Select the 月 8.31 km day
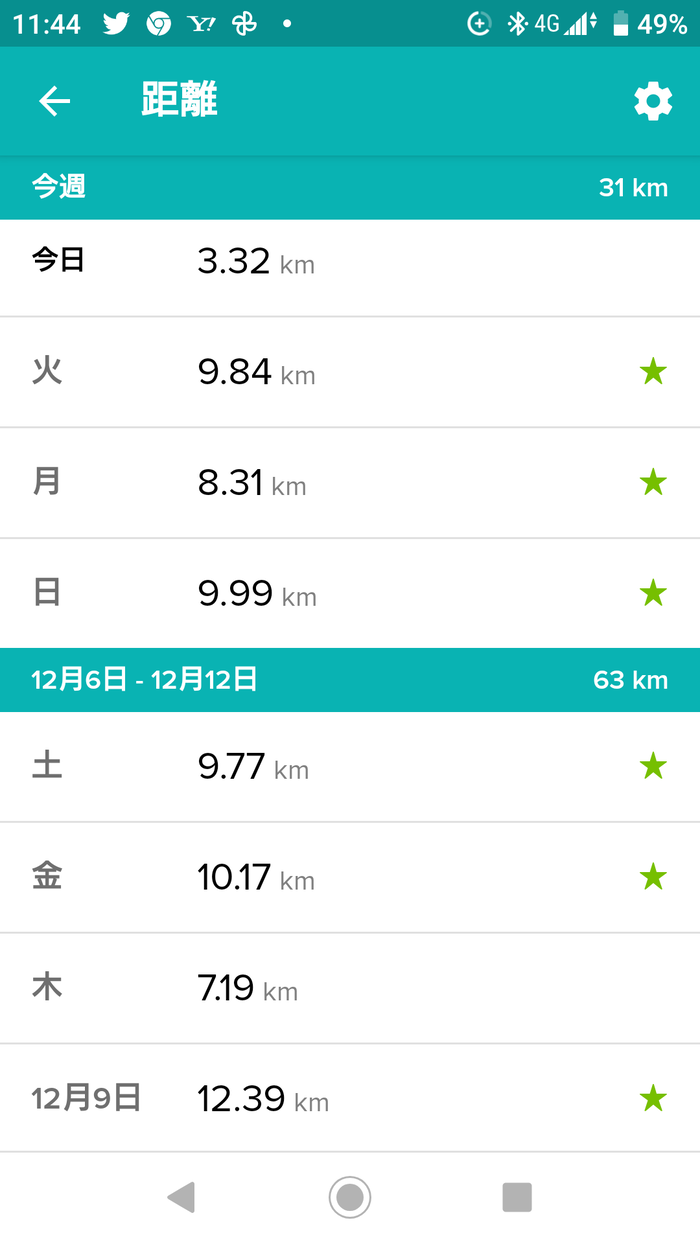The image size is (700, 1244). coord(350,483)
